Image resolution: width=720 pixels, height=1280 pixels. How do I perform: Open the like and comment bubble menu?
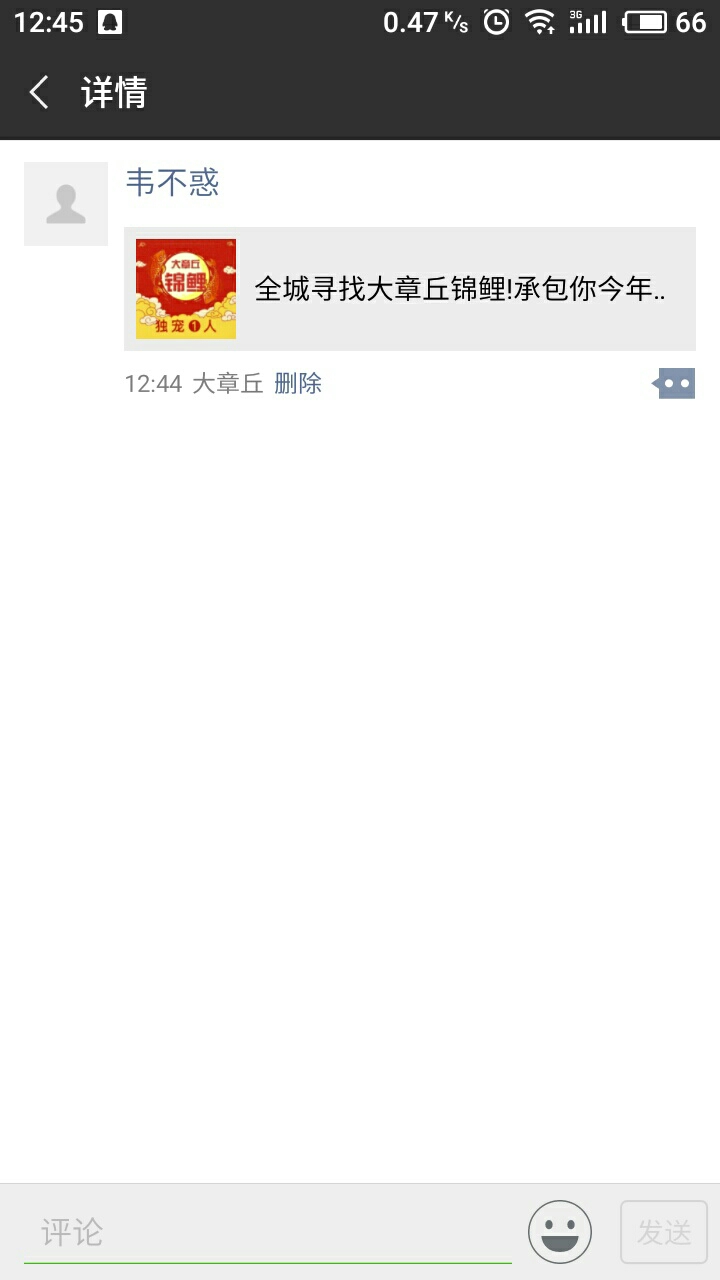click(x=675, y=383)
